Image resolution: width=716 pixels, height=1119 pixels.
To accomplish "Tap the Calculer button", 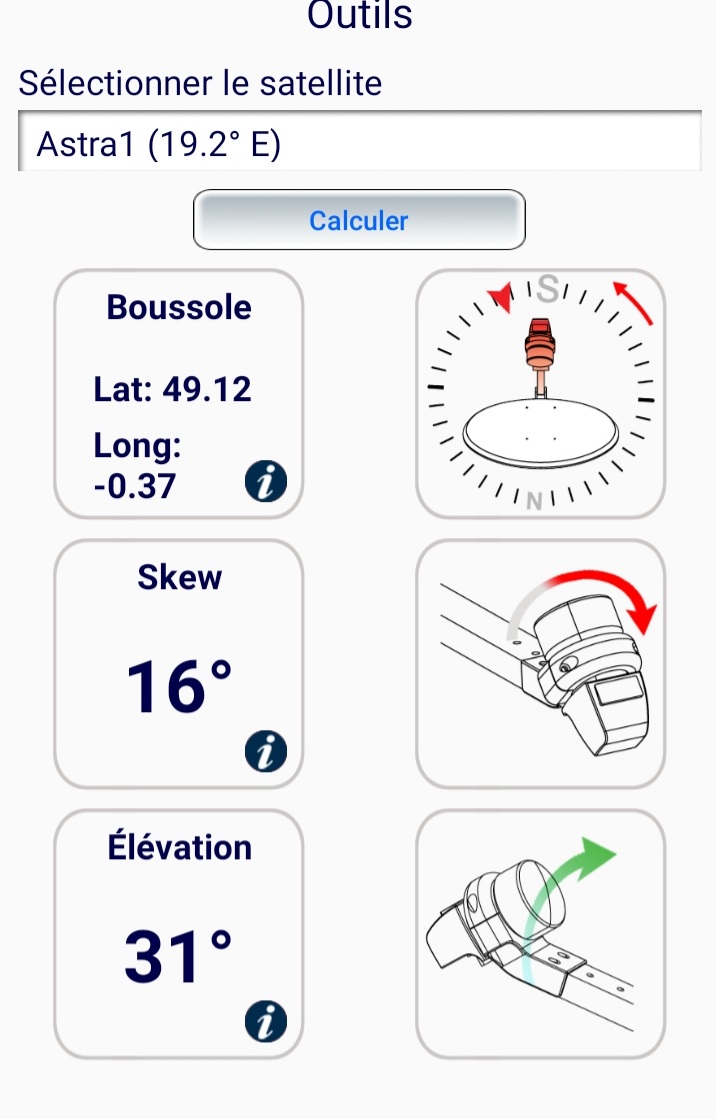I will tap(359, 220).
